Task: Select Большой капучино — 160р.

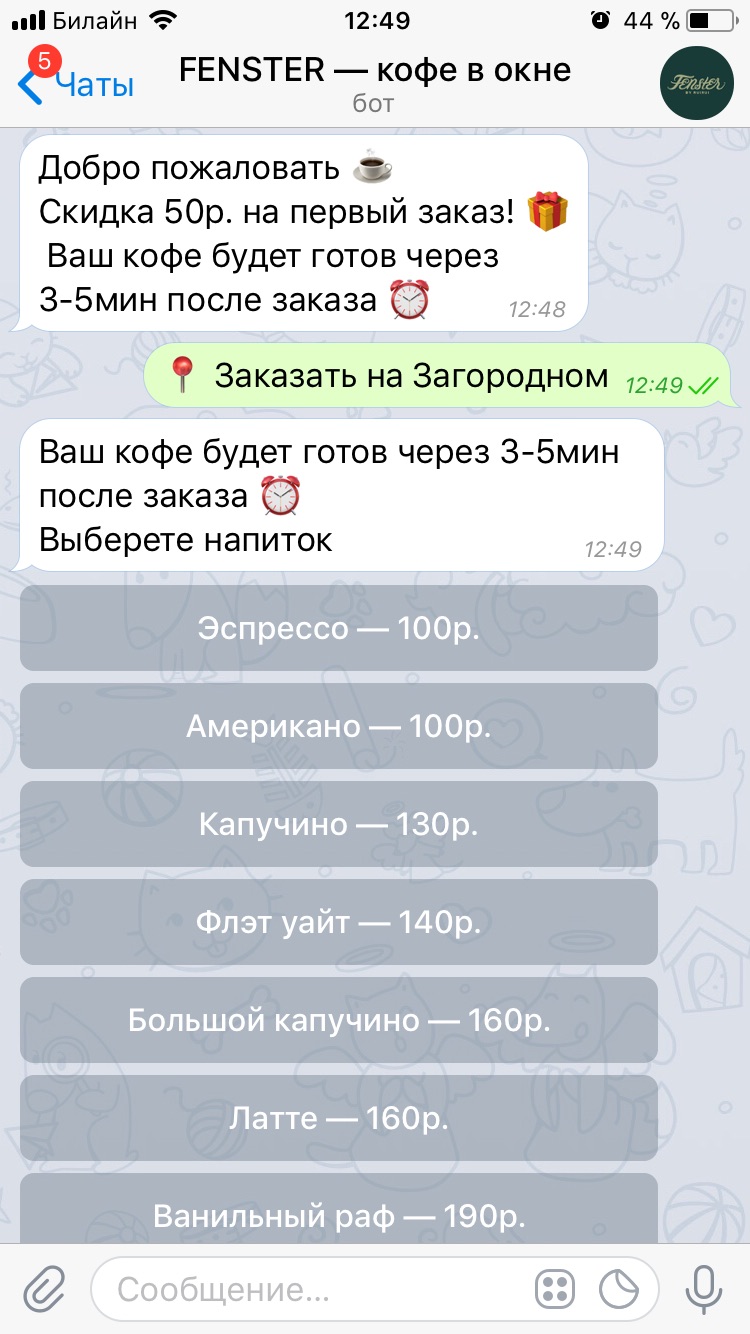Action: click(339, 1020)
